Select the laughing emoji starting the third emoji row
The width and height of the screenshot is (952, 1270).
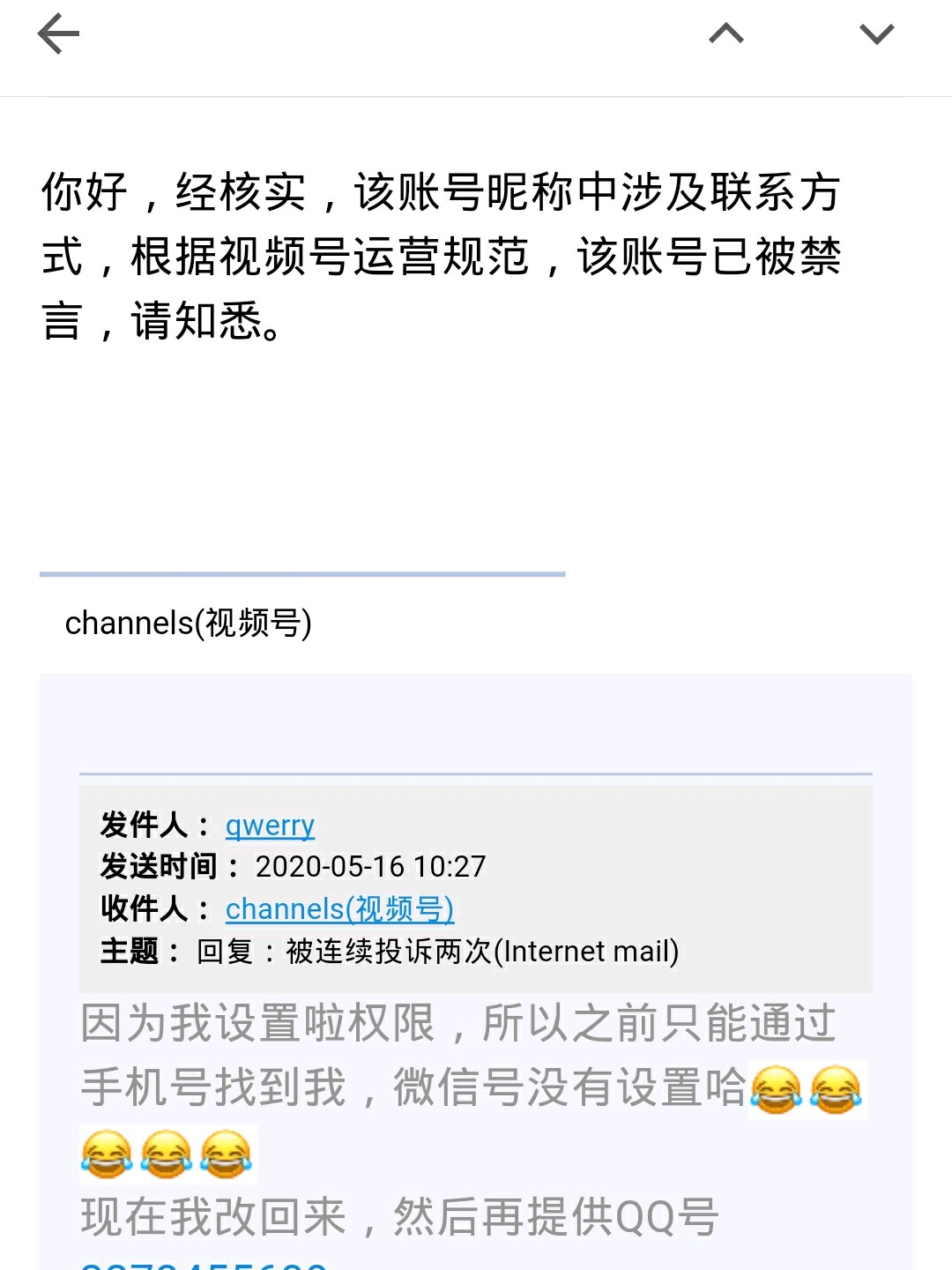pyautogui.click(x=108, y=1155)
